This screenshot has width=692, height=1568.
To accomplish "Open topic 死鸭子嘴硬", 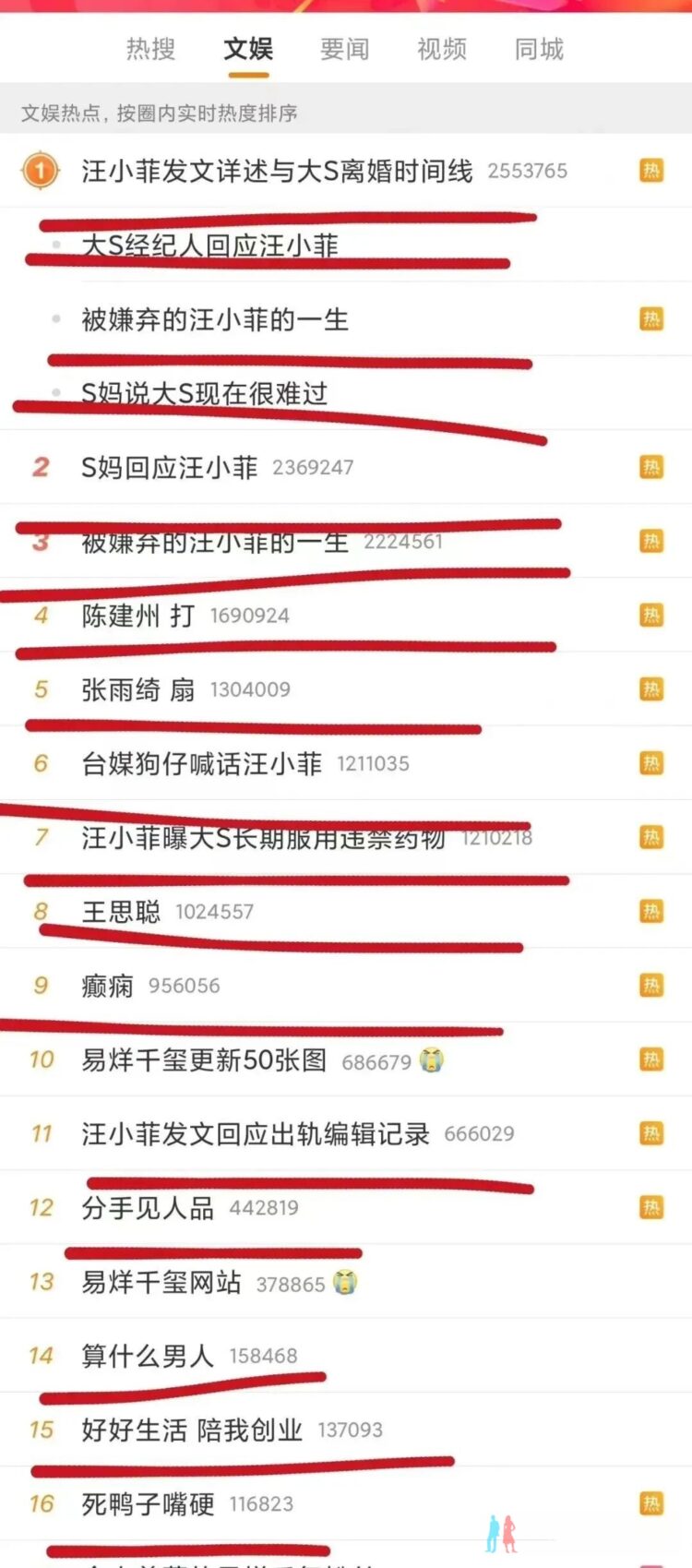I will tap(148, 1504).
